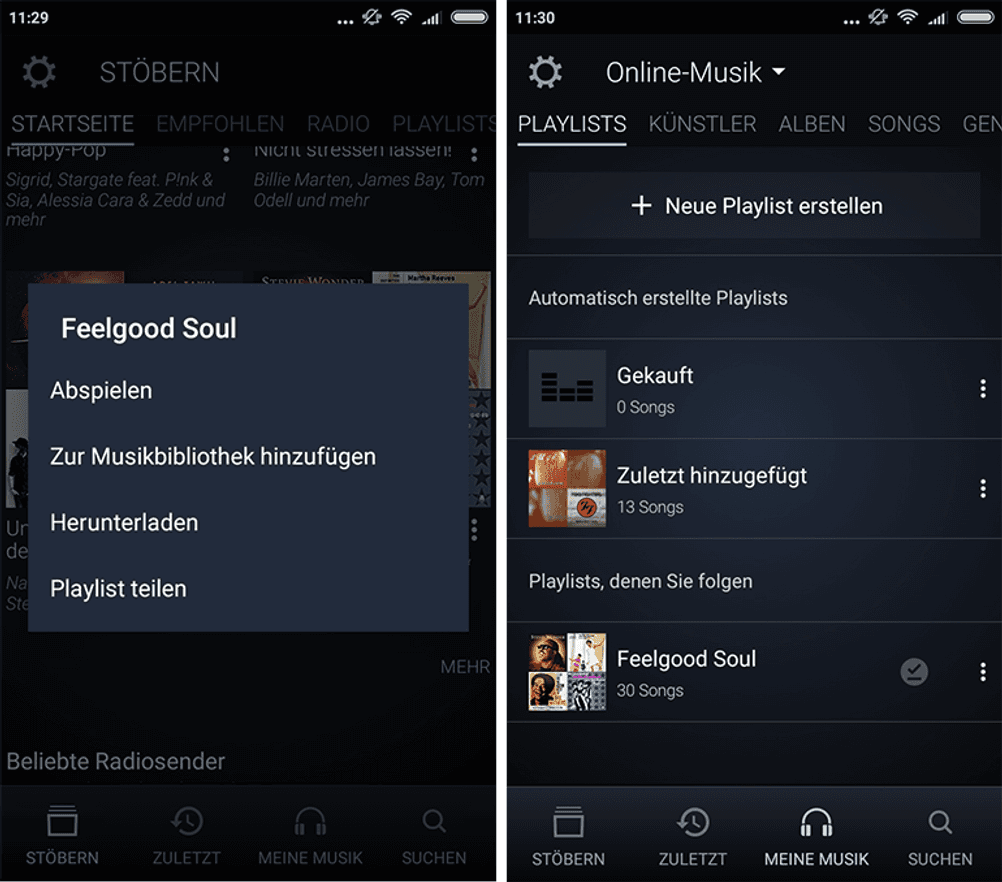Switch to the Alben tab
Screen dimensions: 1002x882
[812, 124]
